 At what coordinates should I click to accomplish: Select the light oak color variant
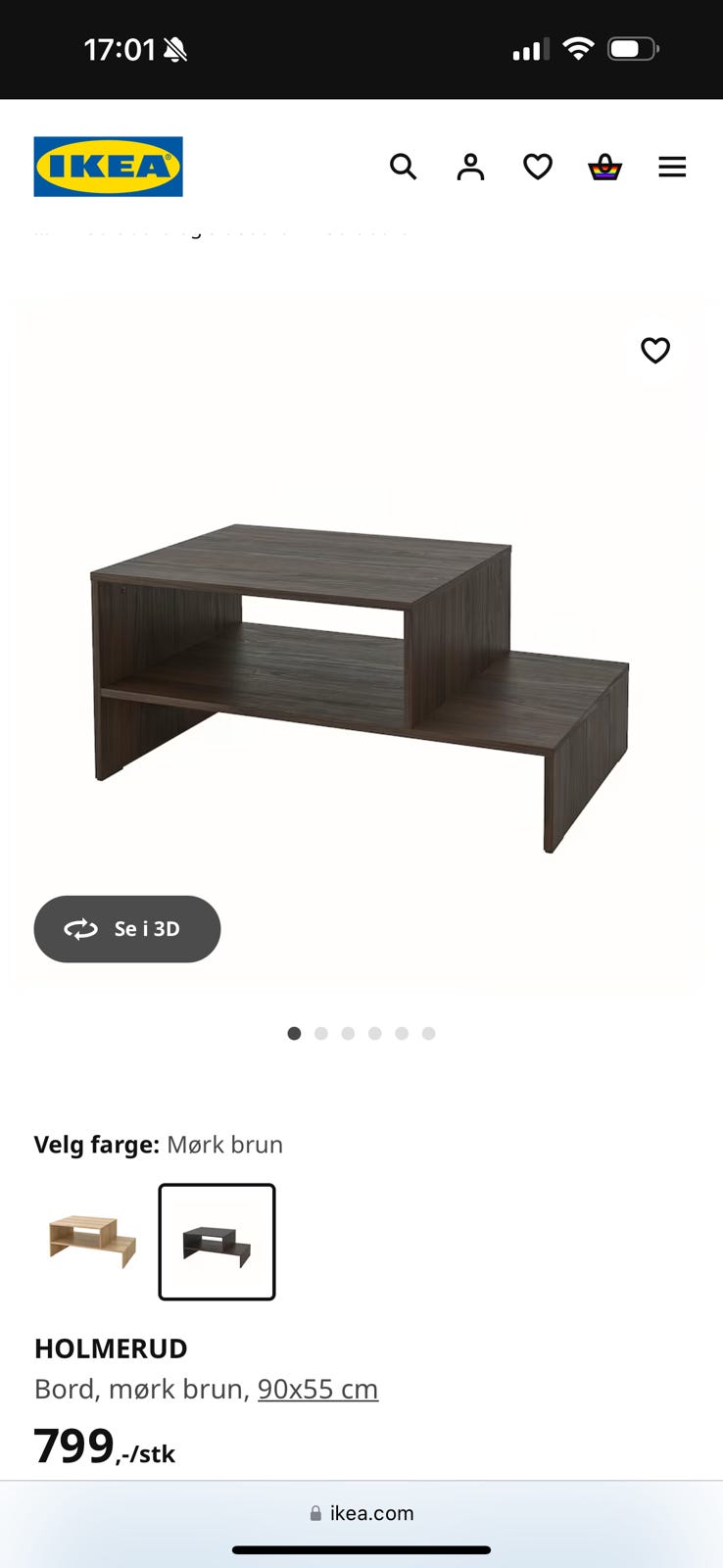92,1242
